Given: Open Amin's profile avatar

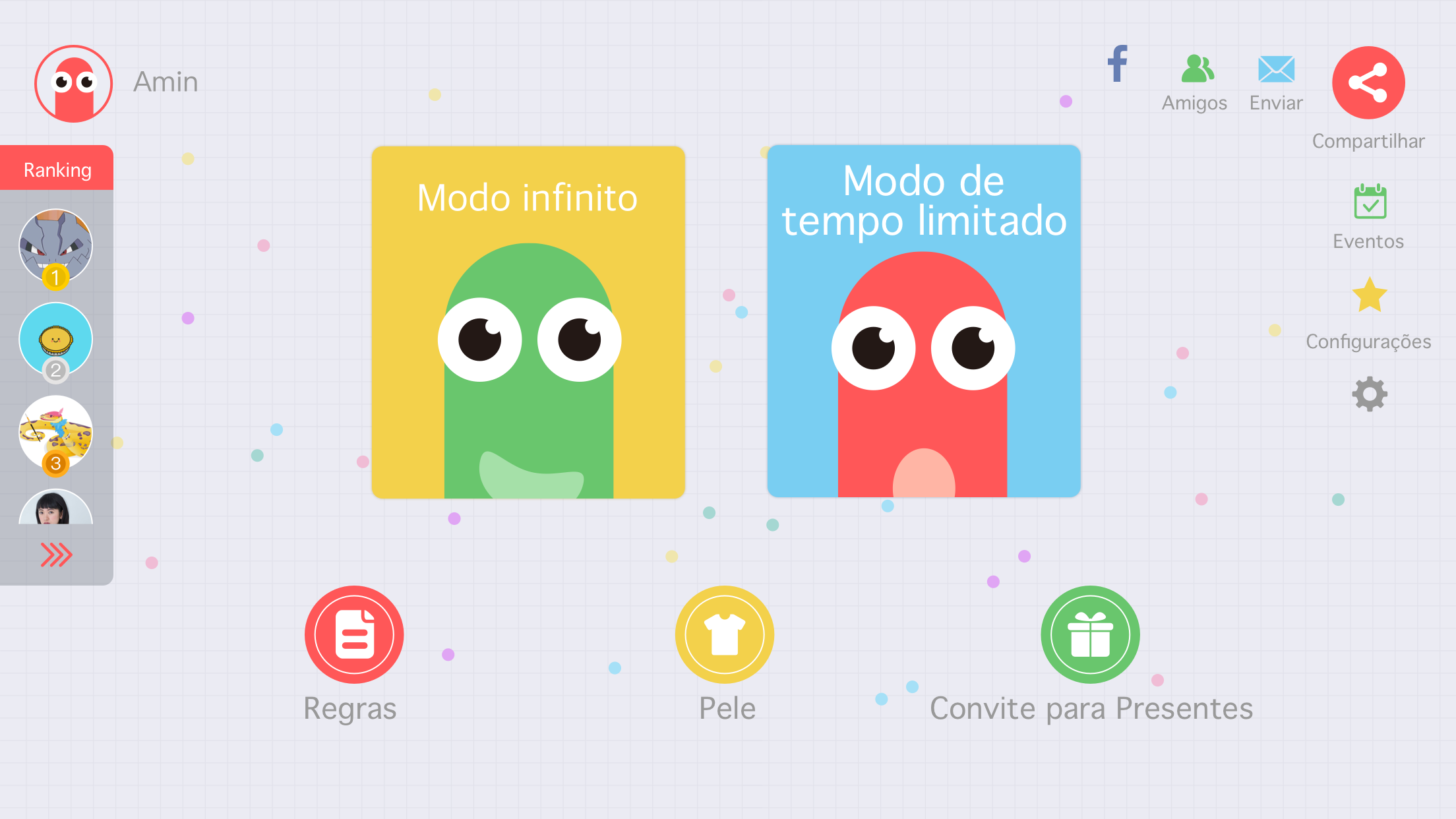Looking at the screenshot, I should tap(73, 84).
